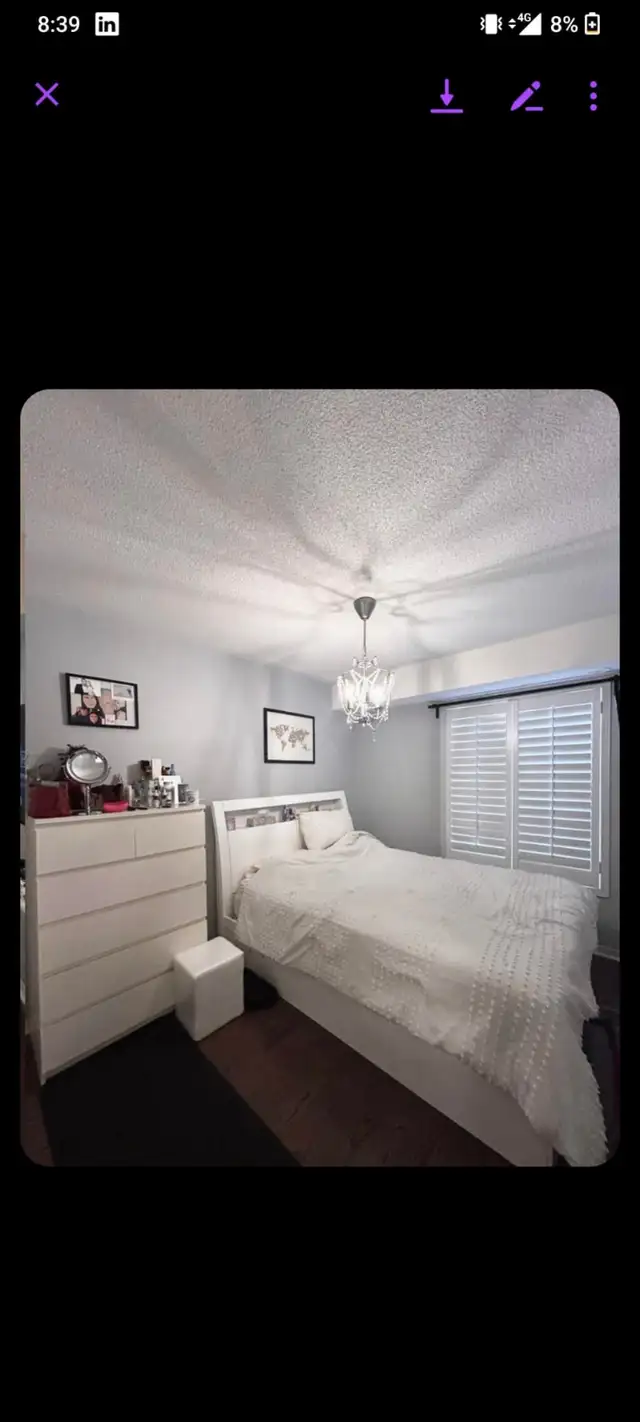640x1422 pixels.
Task: Close the image viewer
Action: click(x=47, y=95)
